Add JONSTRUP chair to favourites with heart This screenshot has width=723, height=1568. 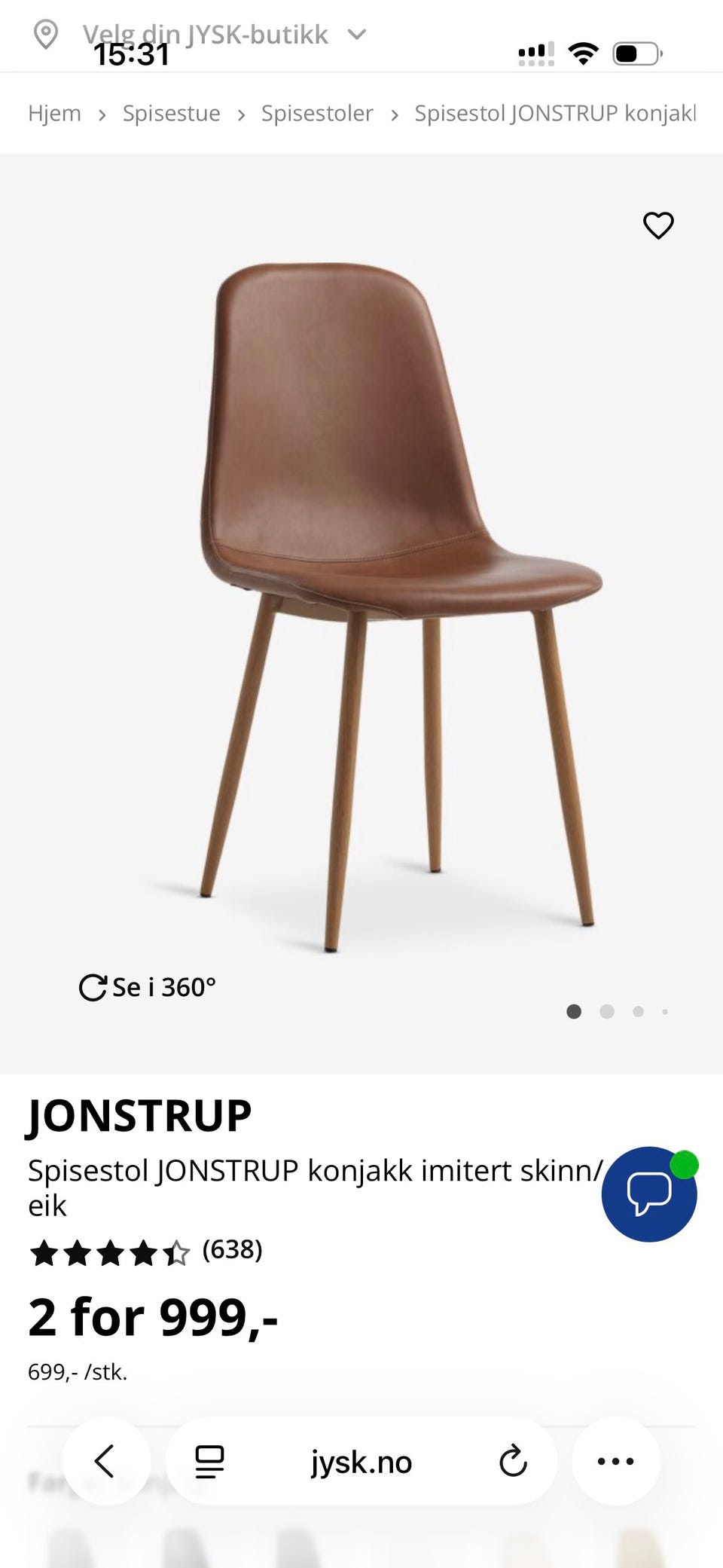tap(658, 225)
